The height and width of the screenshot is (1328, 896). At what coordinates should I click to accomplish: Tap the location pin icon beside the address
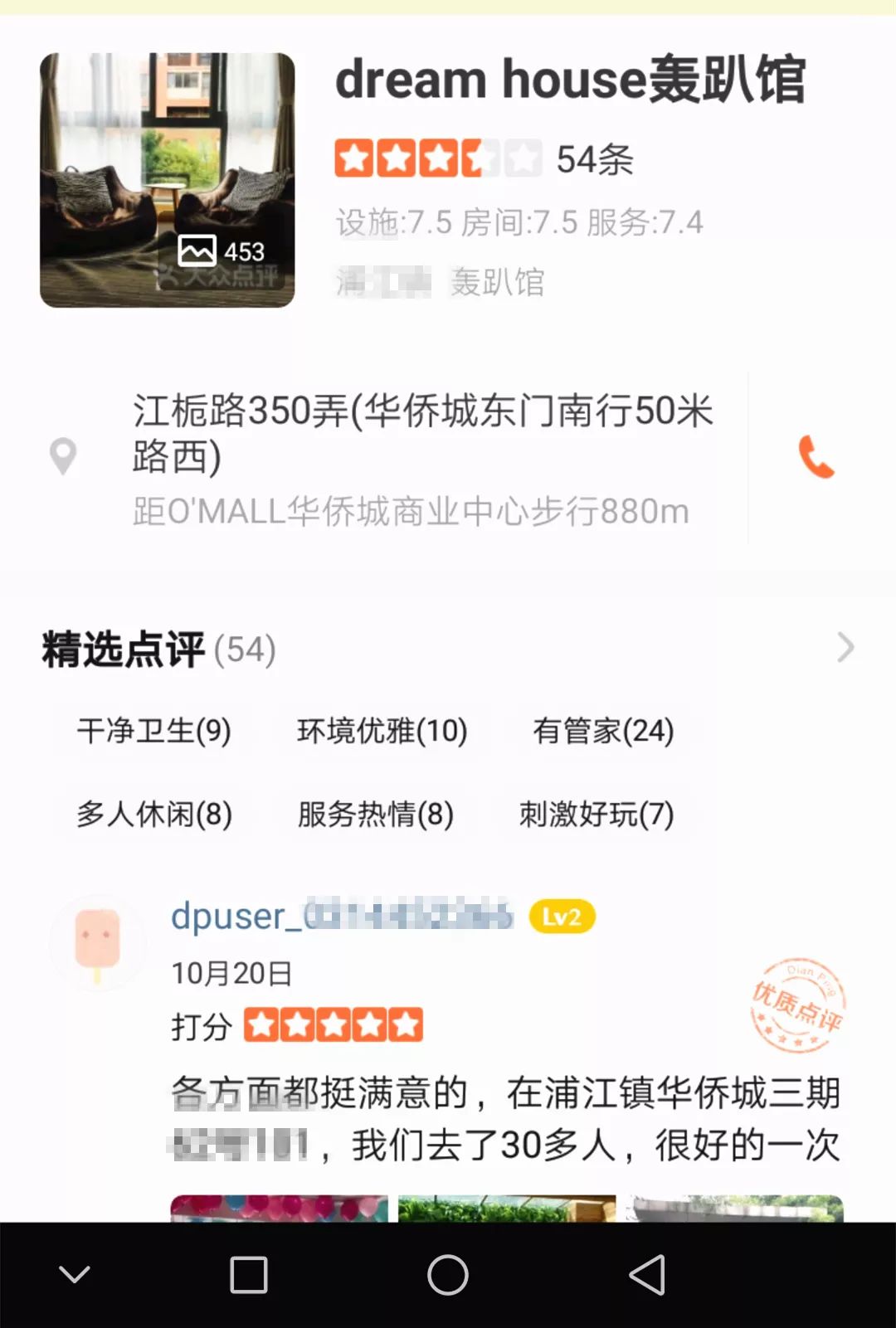[65, 455]
